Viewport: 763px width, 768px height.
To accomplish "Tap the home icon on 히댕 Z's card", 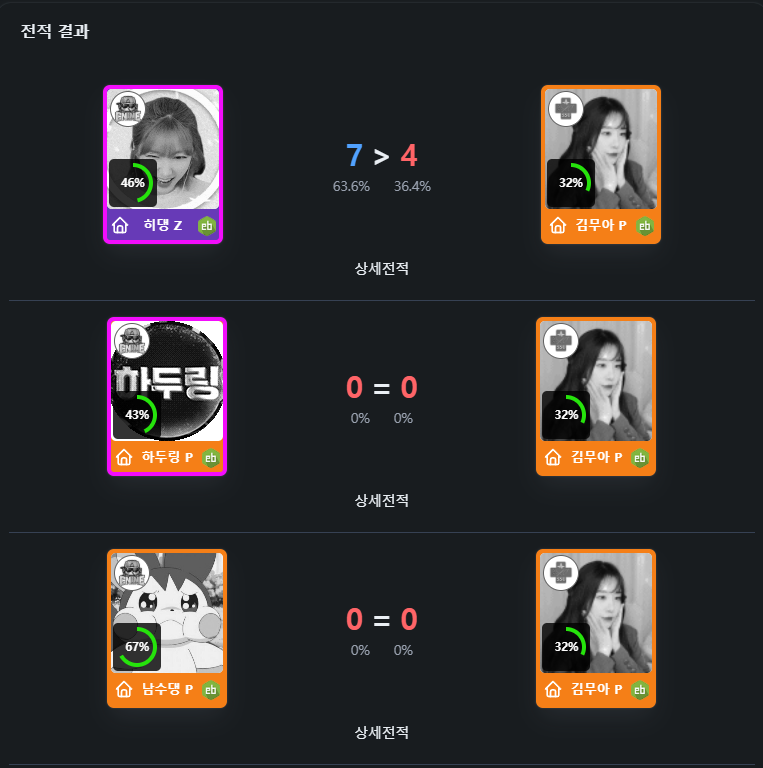I will (121, 226).
